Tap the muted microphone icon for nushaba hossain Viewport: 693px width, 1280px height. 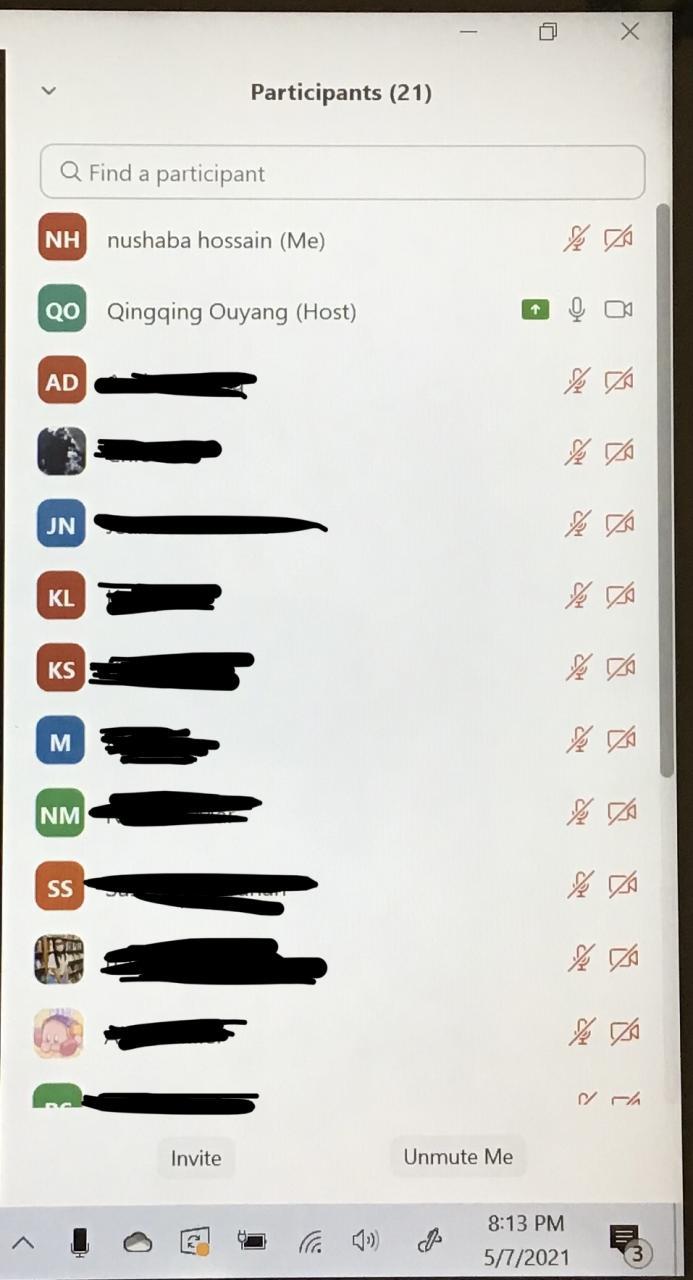point(576,239)
